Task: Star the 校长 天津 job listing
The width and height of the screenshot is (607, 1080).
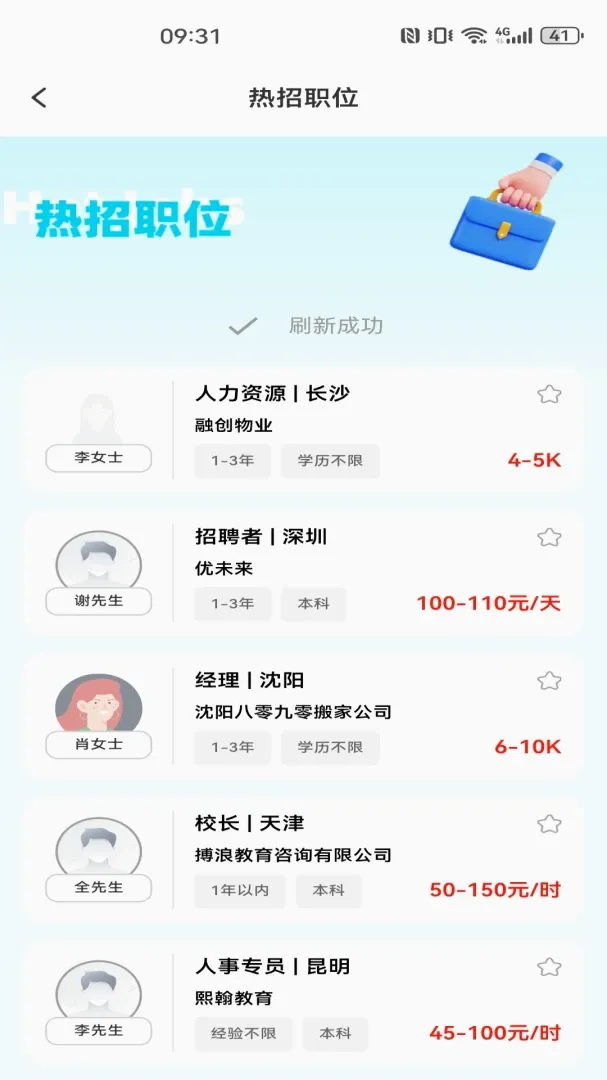Action: coord(549,824)
